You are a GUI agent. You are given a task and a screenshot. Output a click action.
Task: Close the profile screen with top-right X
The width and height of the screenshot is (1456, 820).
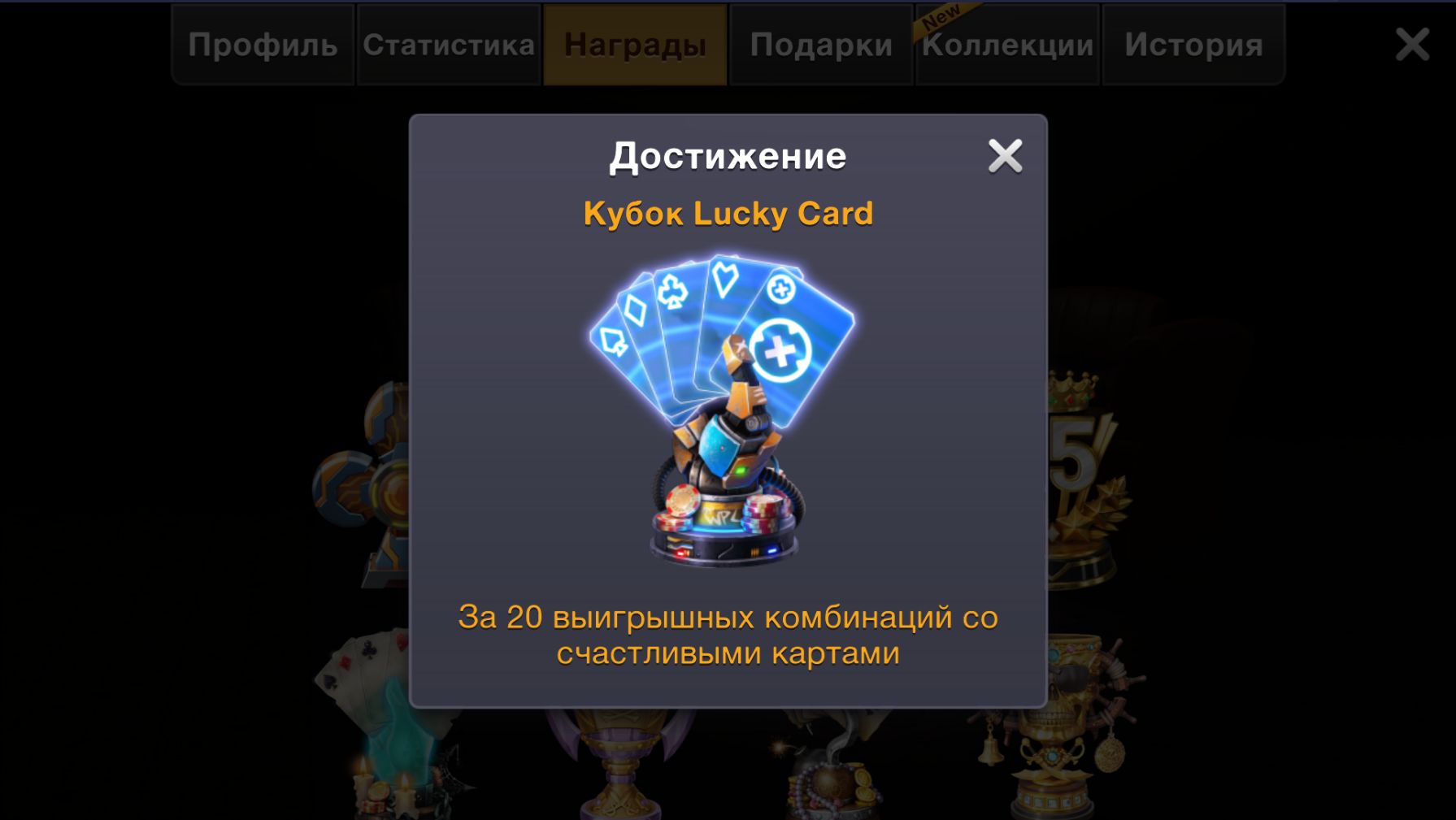[x=1412, y=45]
